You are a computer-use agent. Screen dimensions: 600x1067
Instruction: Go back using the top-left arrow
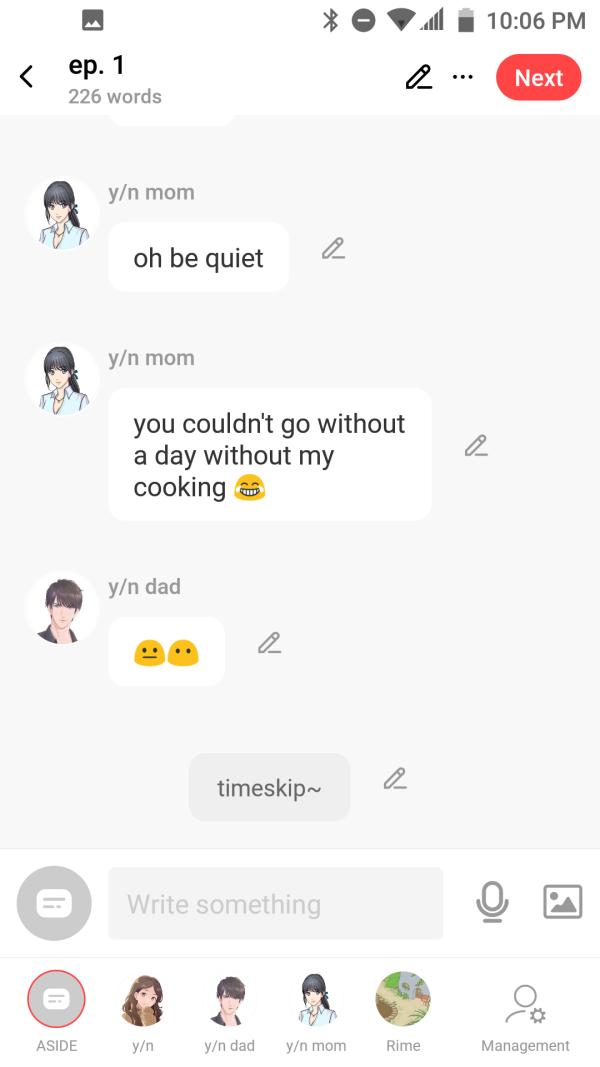(x=27, y=77)
